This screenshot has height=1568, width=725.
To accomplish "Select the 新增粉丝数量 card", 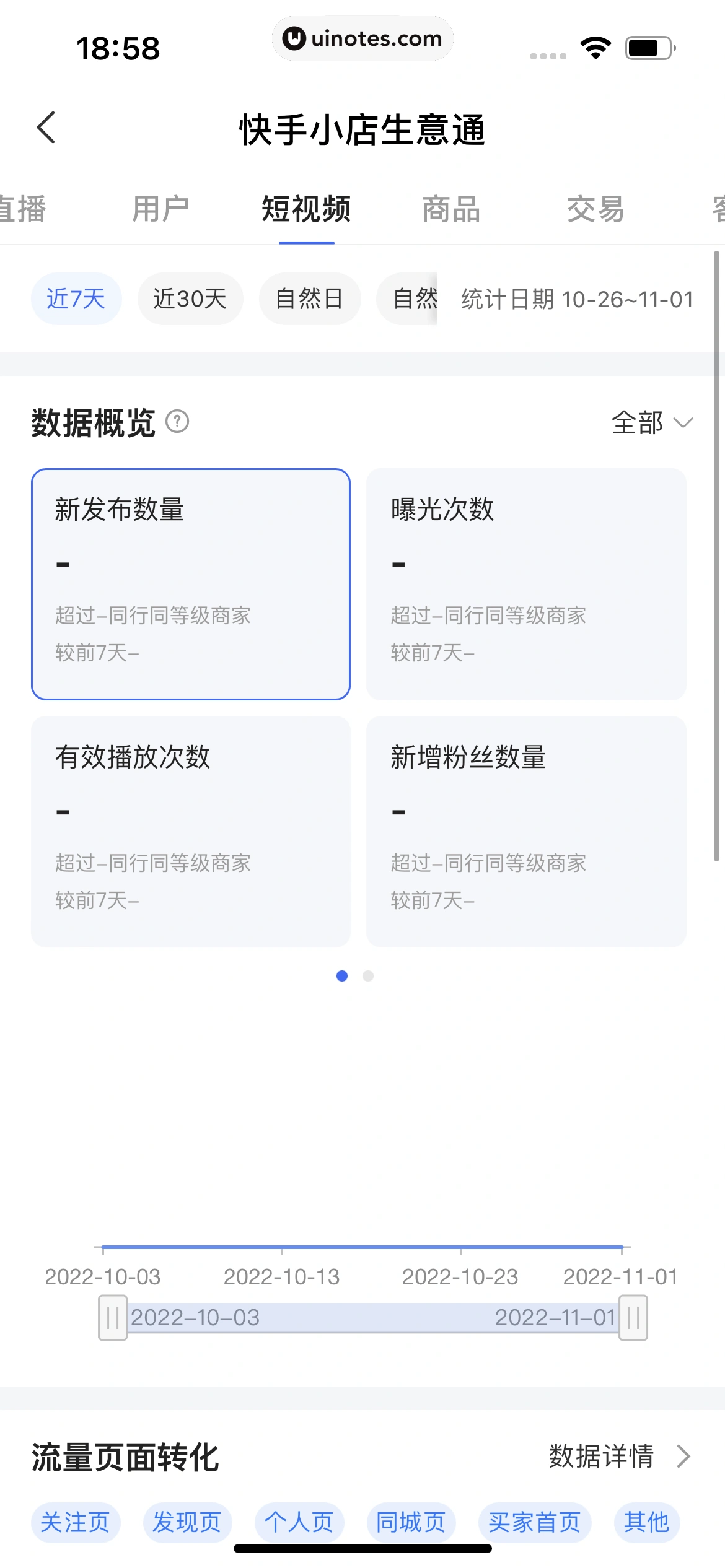I will point(526,831).
